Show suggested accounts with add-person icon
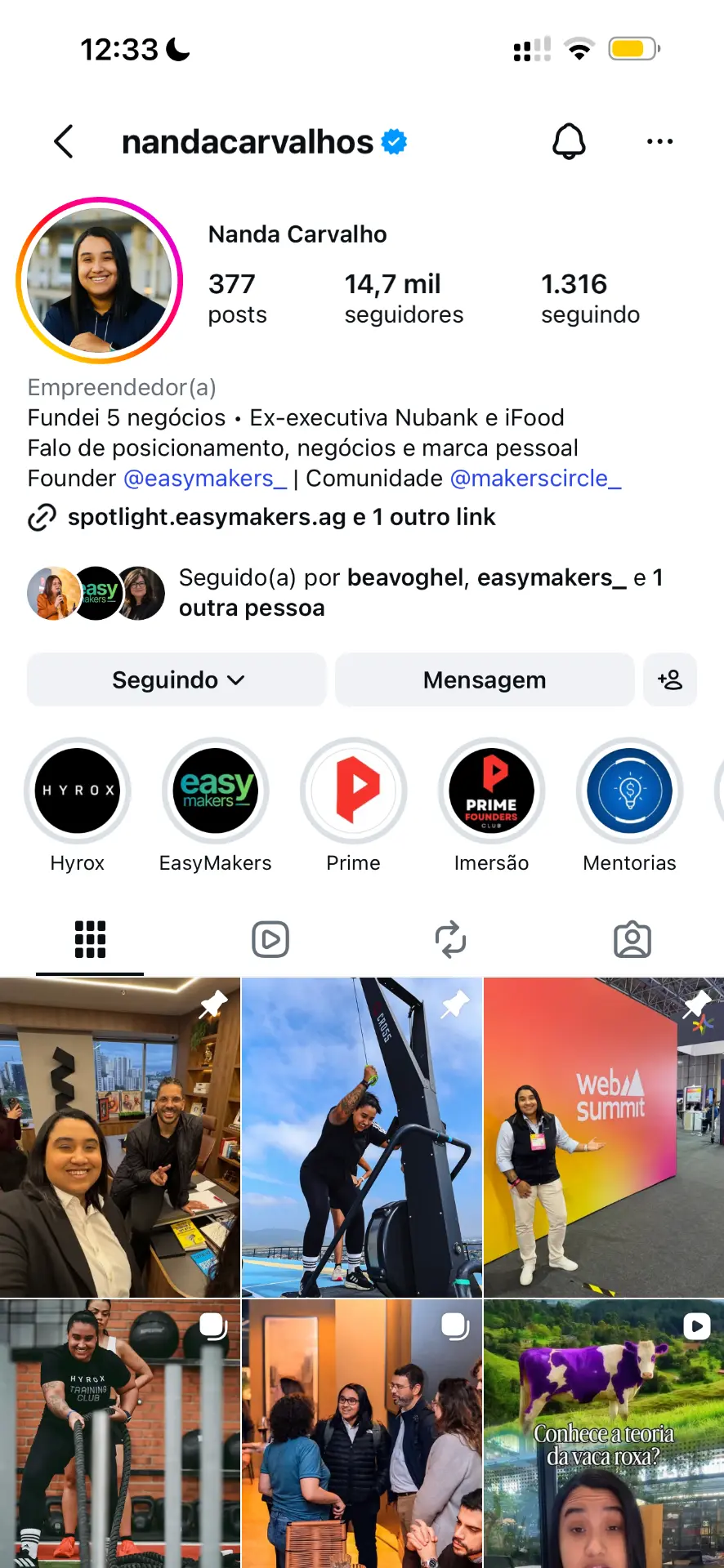The image size is (724, 1568). 670,679
